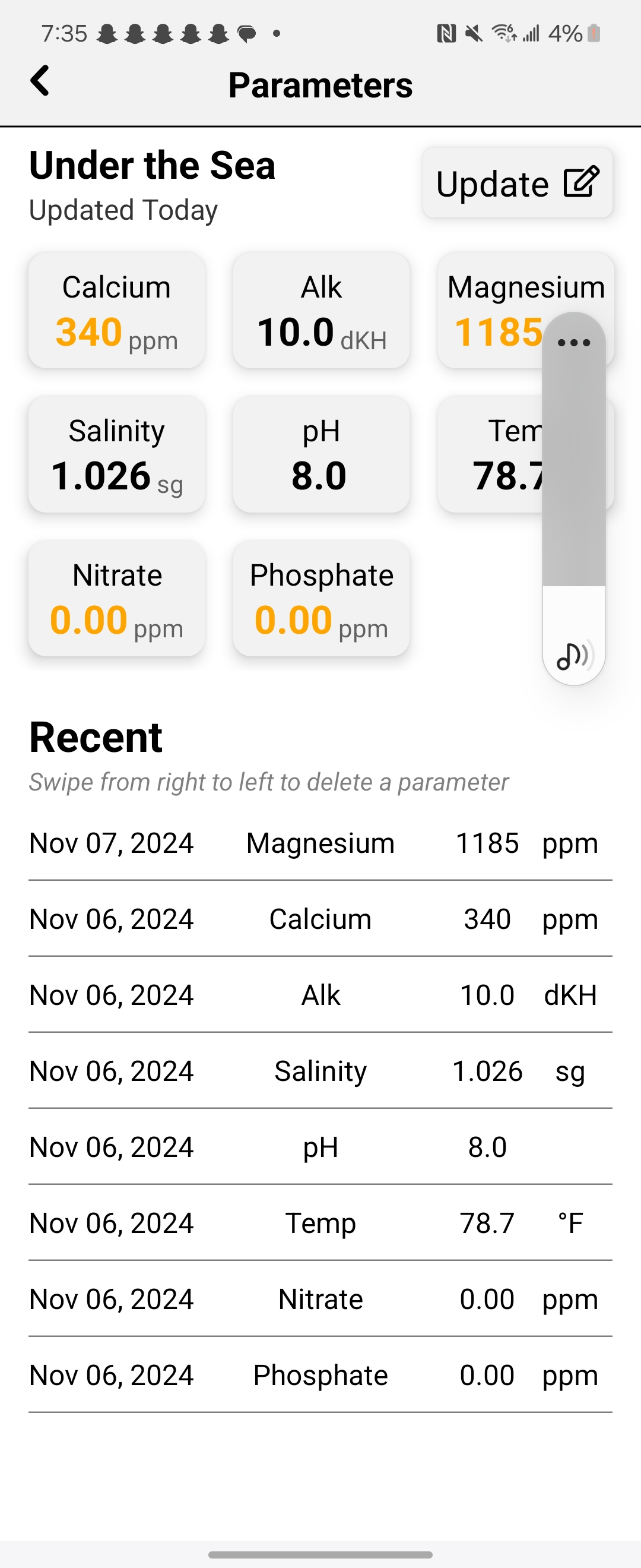Tap the Update button

518,183
